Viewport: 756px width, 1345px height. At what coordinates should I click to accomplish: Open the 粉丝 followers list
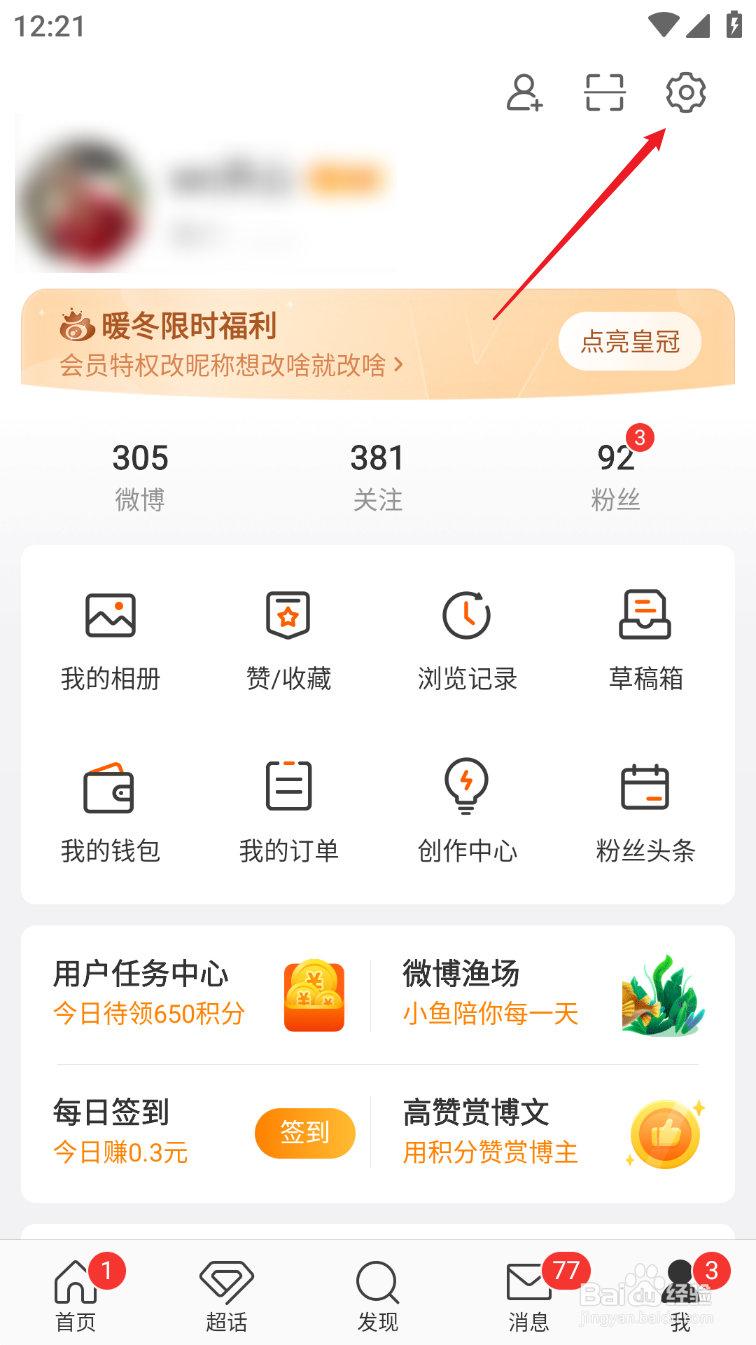616,475
